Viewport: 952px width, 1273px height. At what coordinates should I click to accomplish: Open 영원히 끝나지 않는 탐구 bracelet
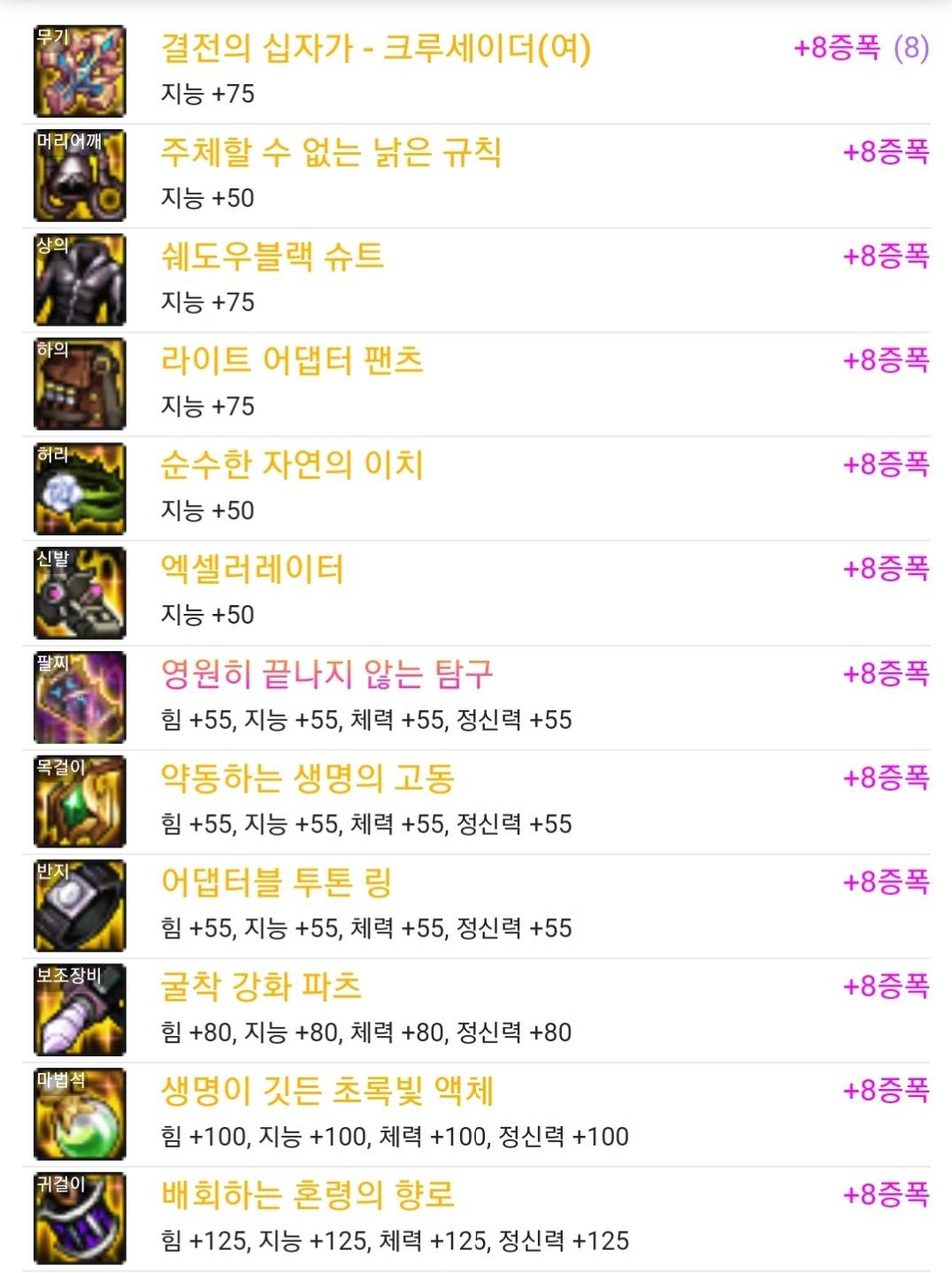[326, 674]
